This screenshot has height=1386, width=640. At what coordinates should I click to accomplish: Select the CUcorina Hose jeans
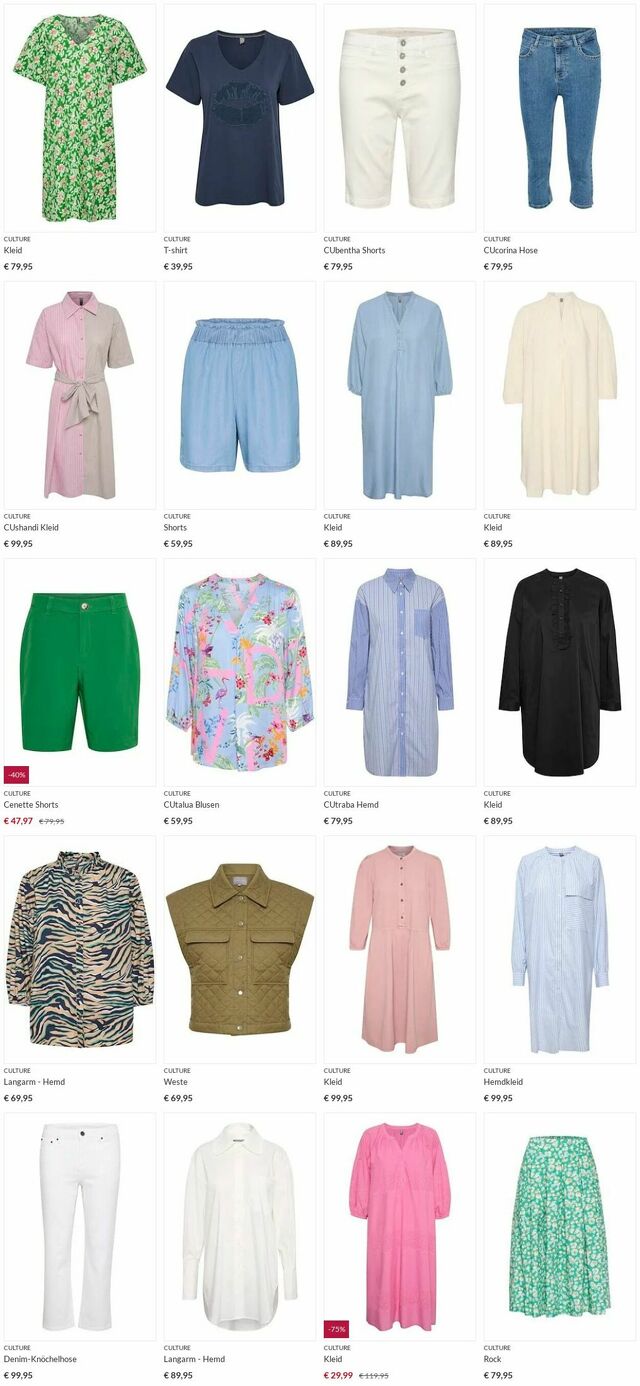click(x=559, y=118)
